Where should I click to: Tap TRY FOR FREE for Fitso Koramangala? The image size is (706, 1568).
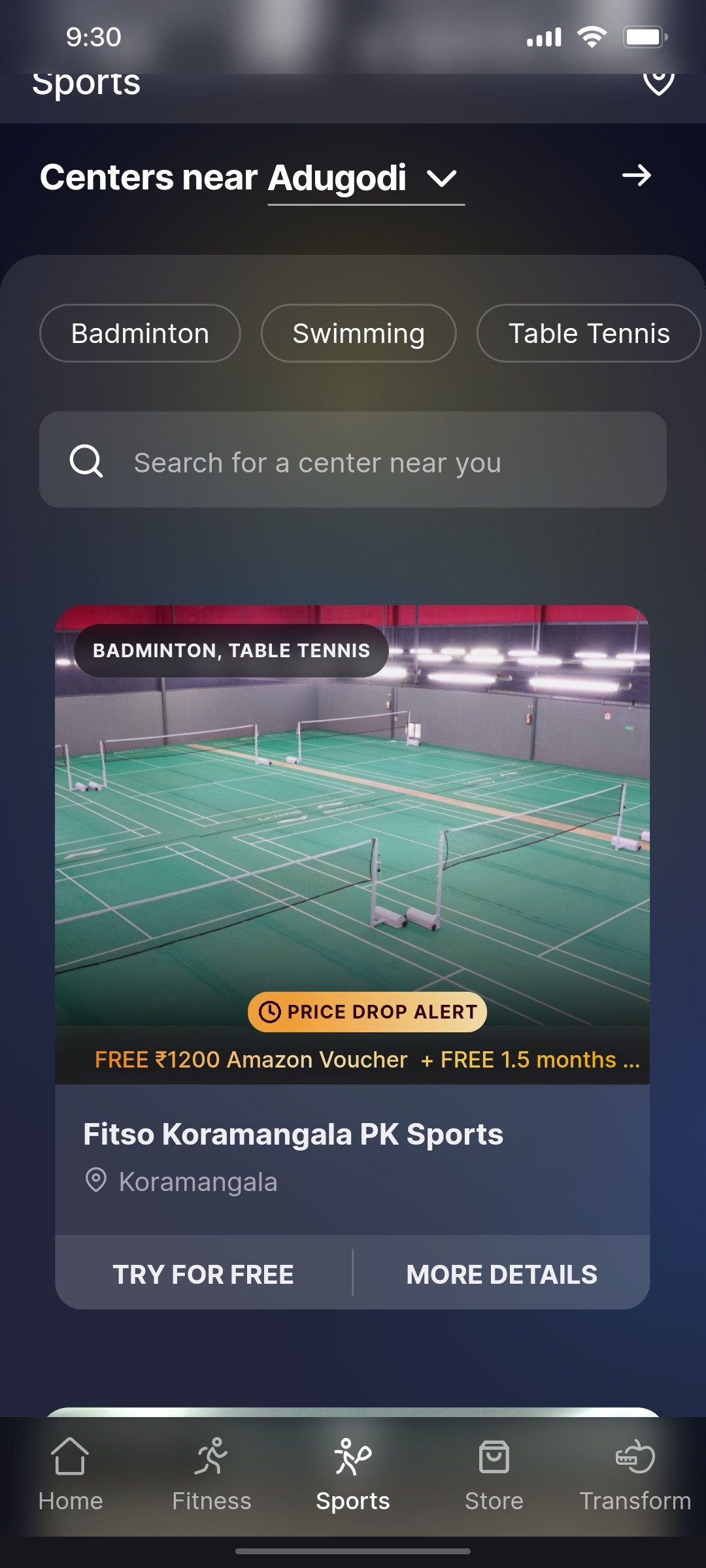pos(204,1274)
